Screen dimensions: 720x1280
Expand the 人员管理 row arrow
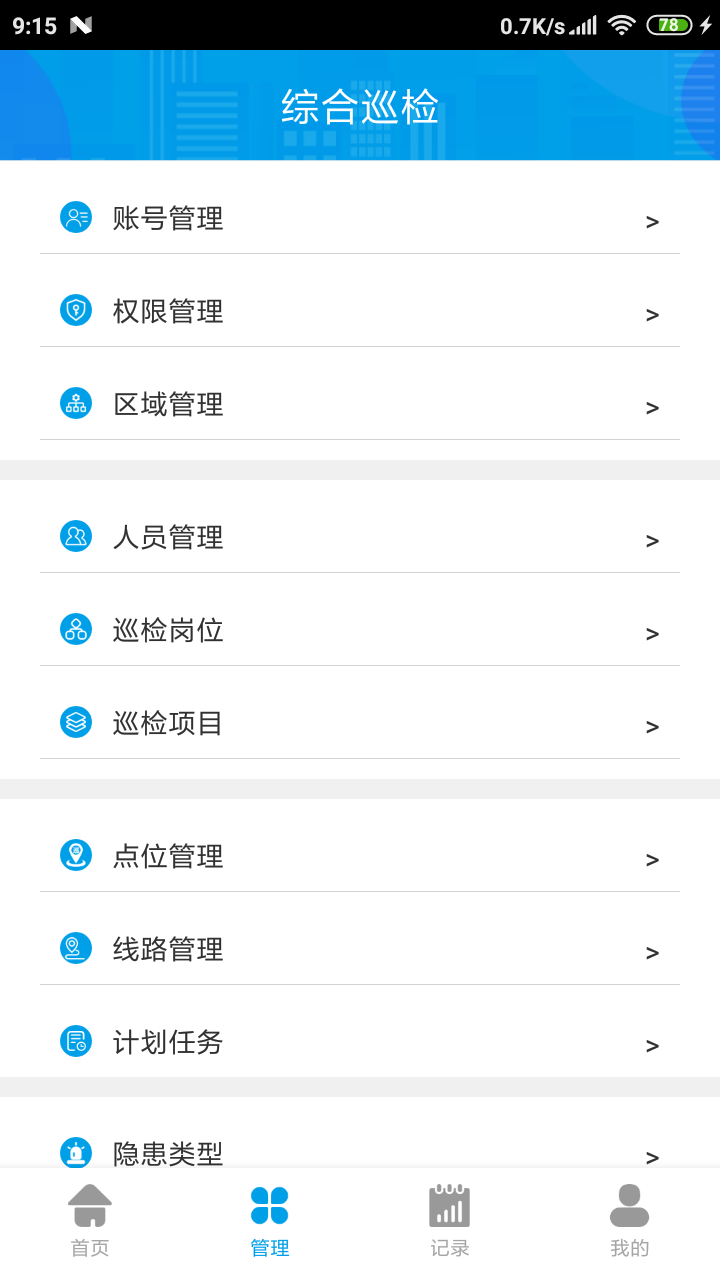pyautogui.click(x=652, y=540)
